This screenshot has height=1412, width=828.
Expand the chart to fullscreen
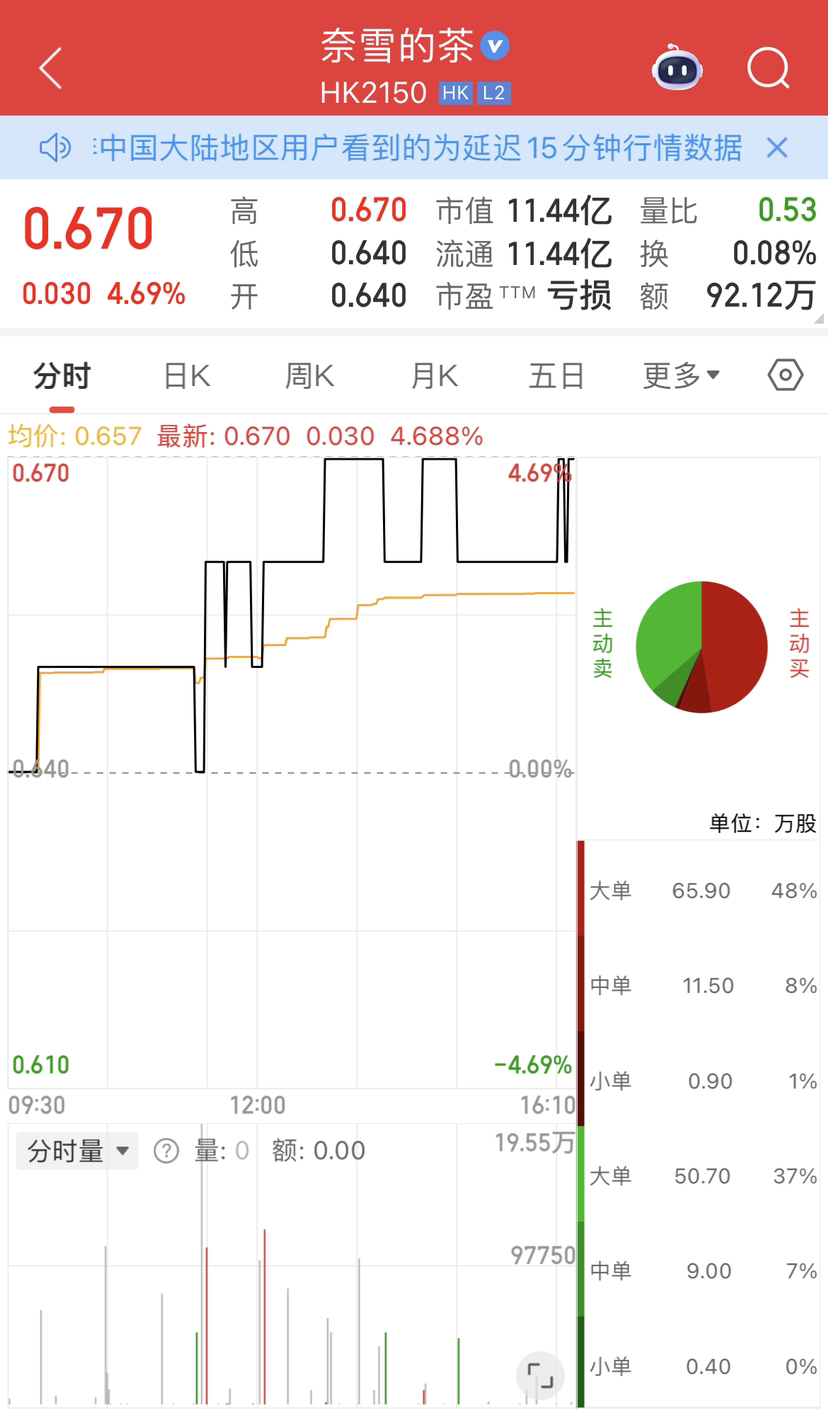[x=540, y=1376]
